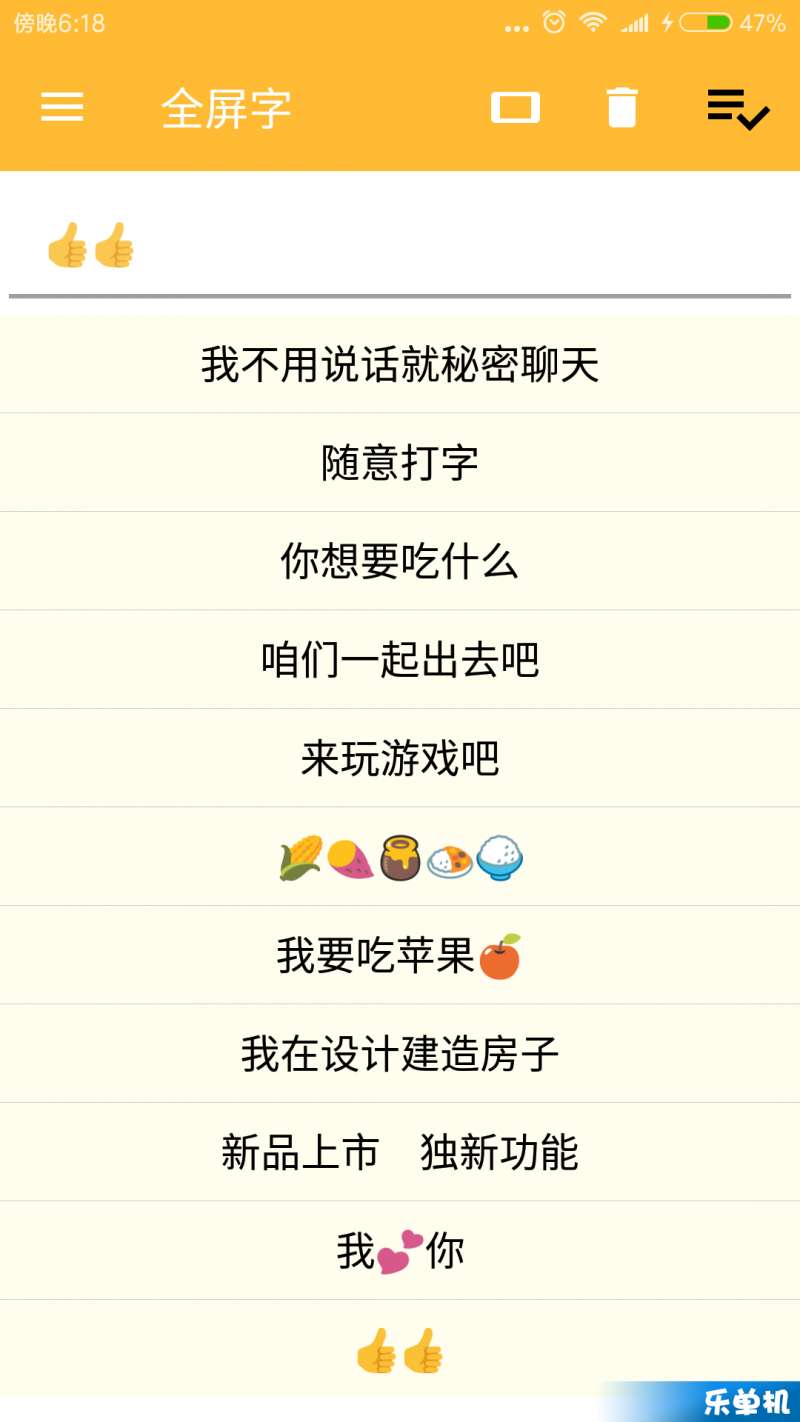Pick the phrase 你想要吃什么
This screenshot has height=1422, width=800.
[x=400, y=561]
